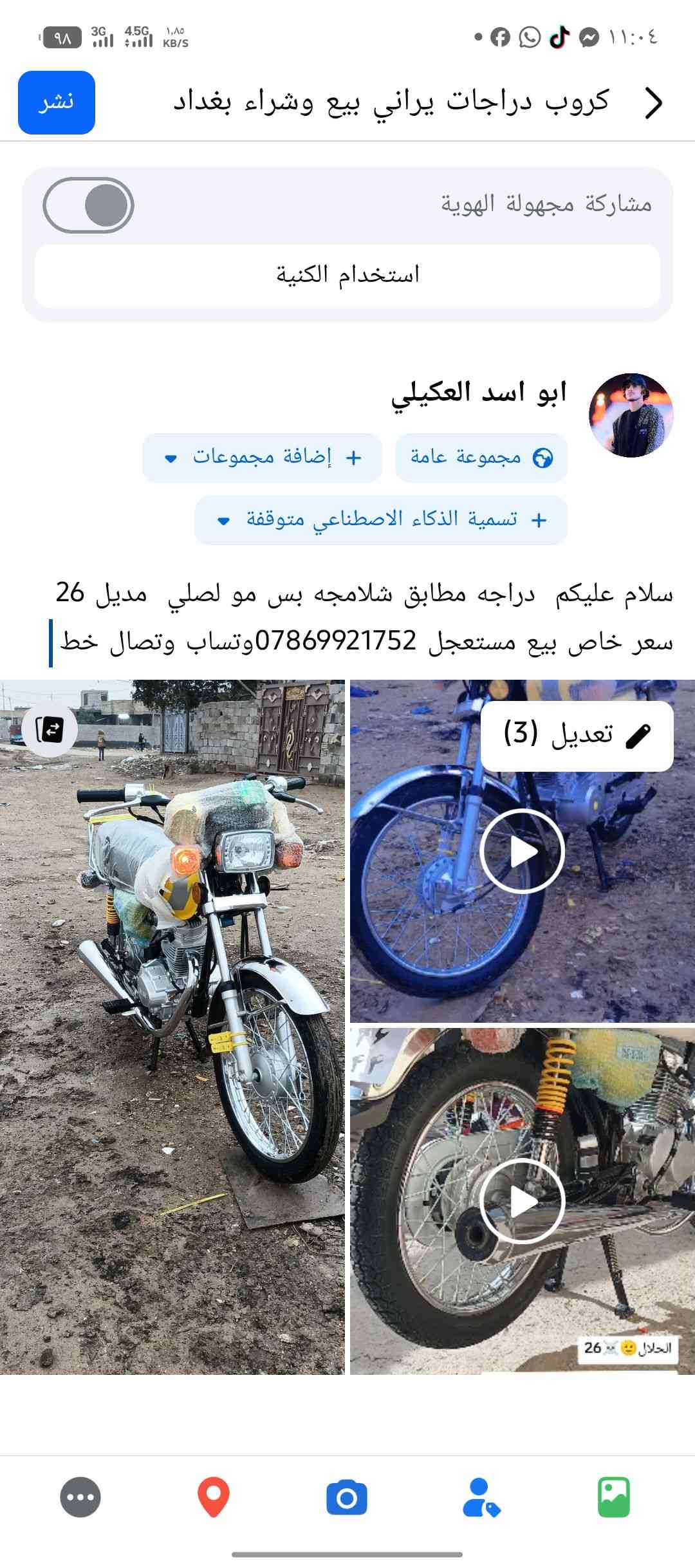Open تسمية الذكاء الاصطناعي label dropdown
The image size is (695, 1568).
tap(381, 519)
